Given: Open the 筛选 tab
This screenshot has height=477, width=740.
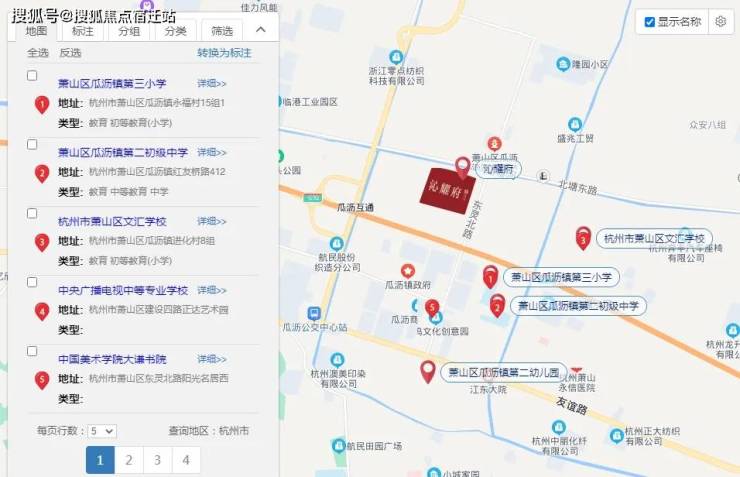Looking at the screenshot, I should click(x=221, y=31).
